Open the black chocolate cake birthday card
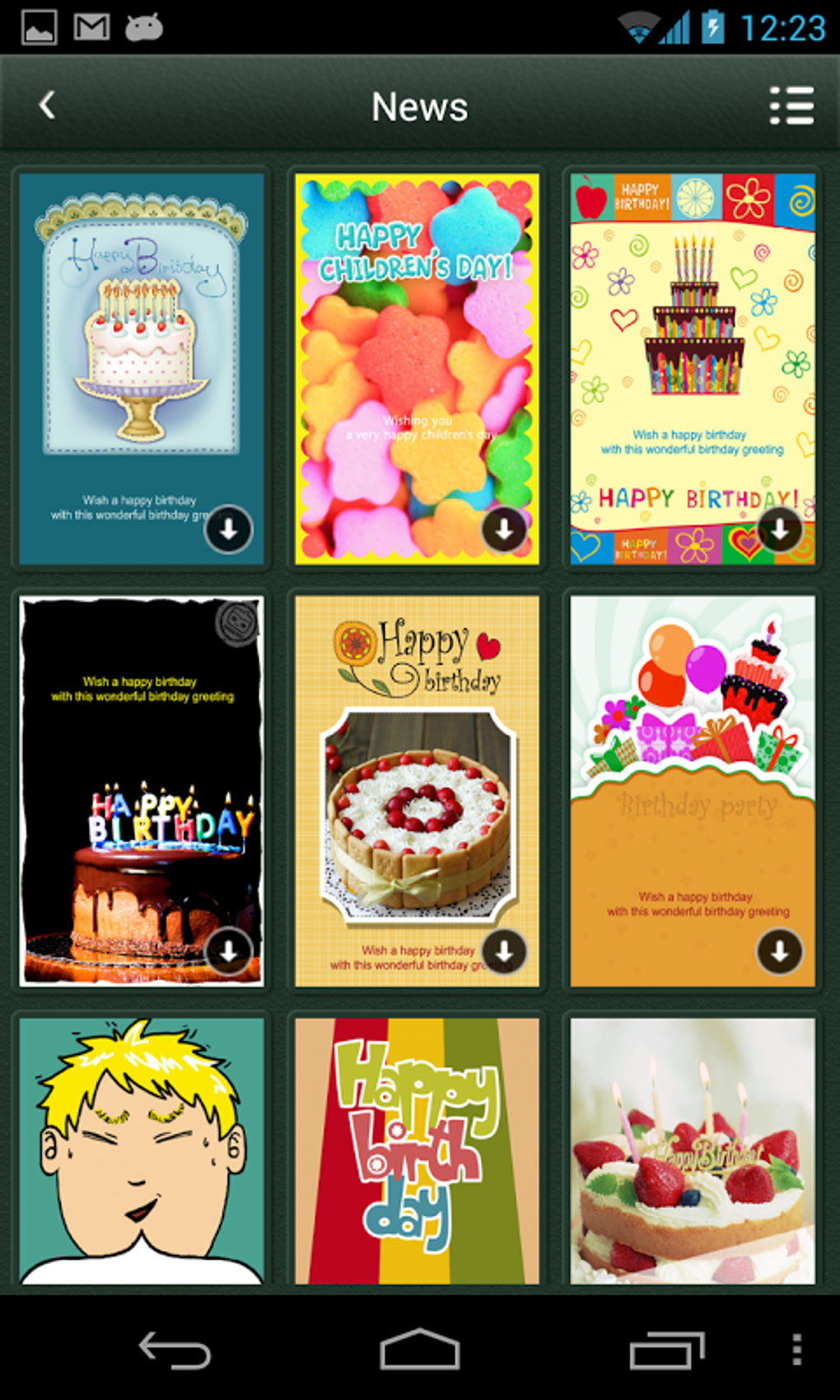The image size is (840, 1400). tap(142, 774)
